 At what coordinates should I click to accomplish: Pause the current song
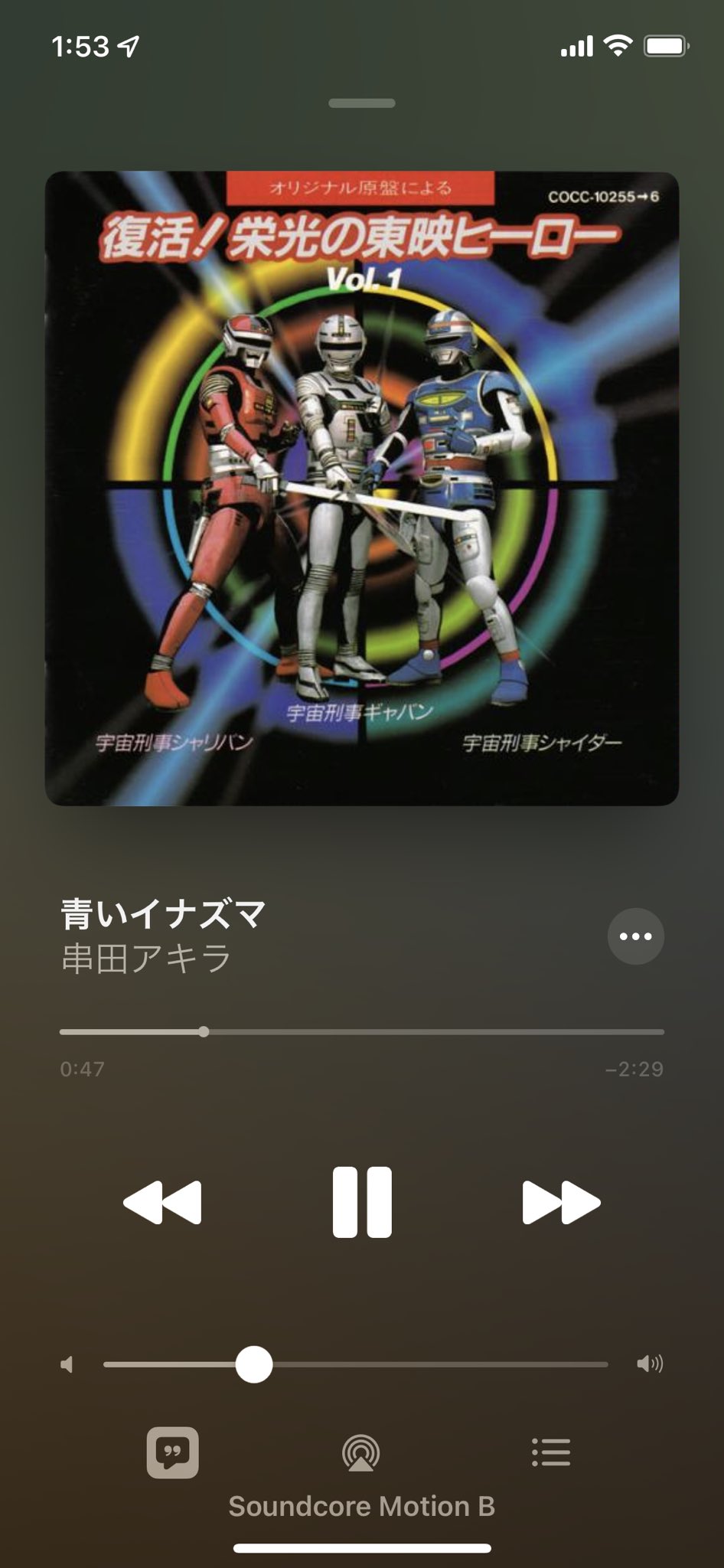click(362, 1202)
